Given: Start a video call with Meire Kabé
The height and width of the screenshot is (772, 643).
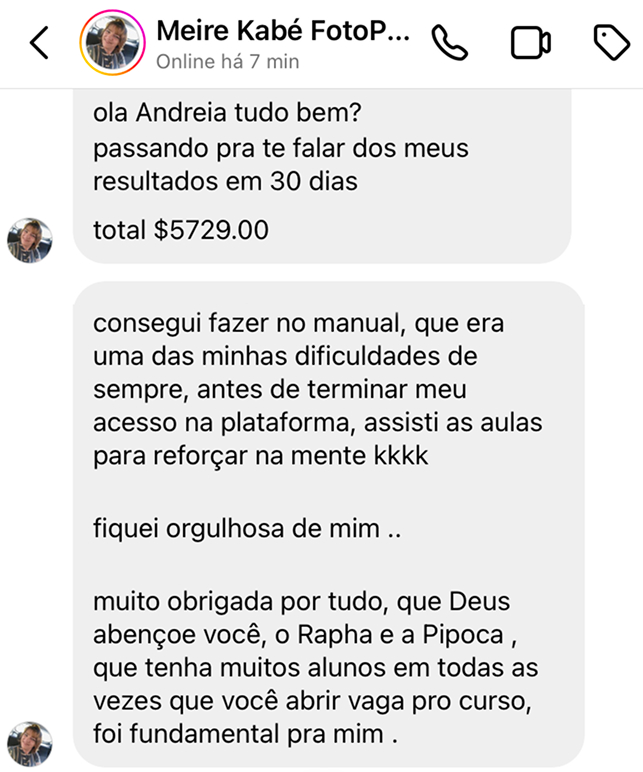Looking at the screenshot, I should coord(531,43).
